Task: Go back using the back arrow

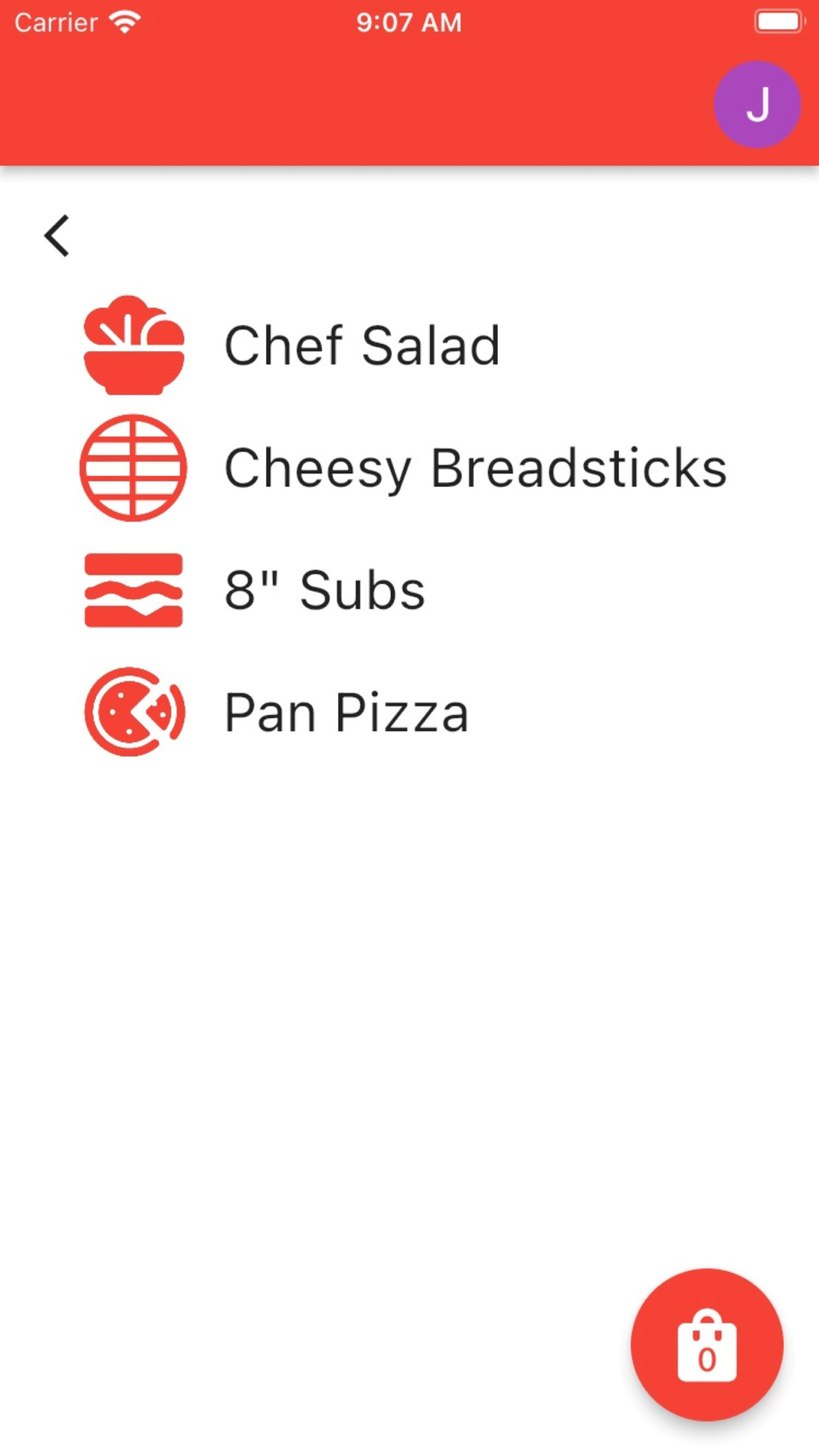Action: coord(57,236)
